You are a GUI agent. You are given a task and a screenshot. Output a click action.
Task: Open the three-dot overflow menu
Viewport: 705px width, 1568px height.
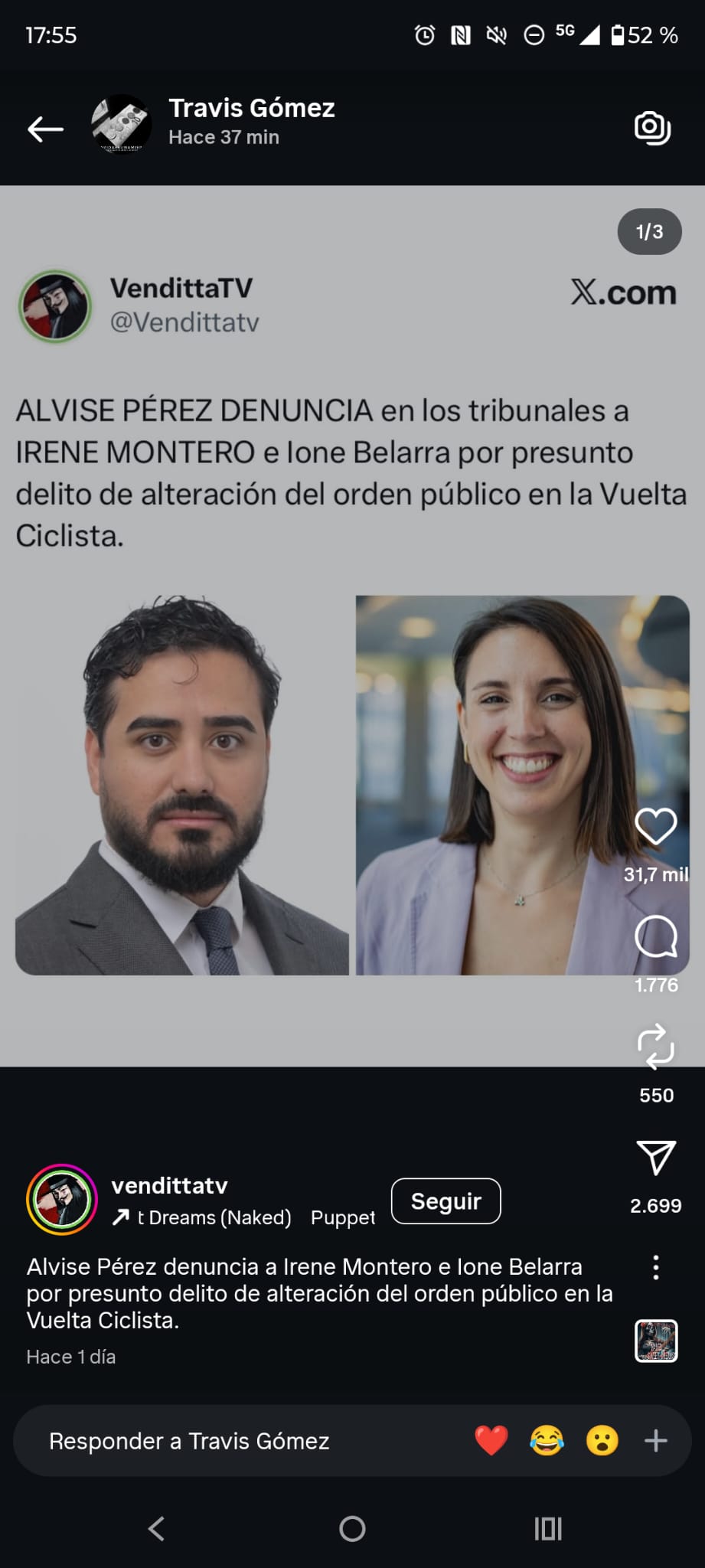656,1268
